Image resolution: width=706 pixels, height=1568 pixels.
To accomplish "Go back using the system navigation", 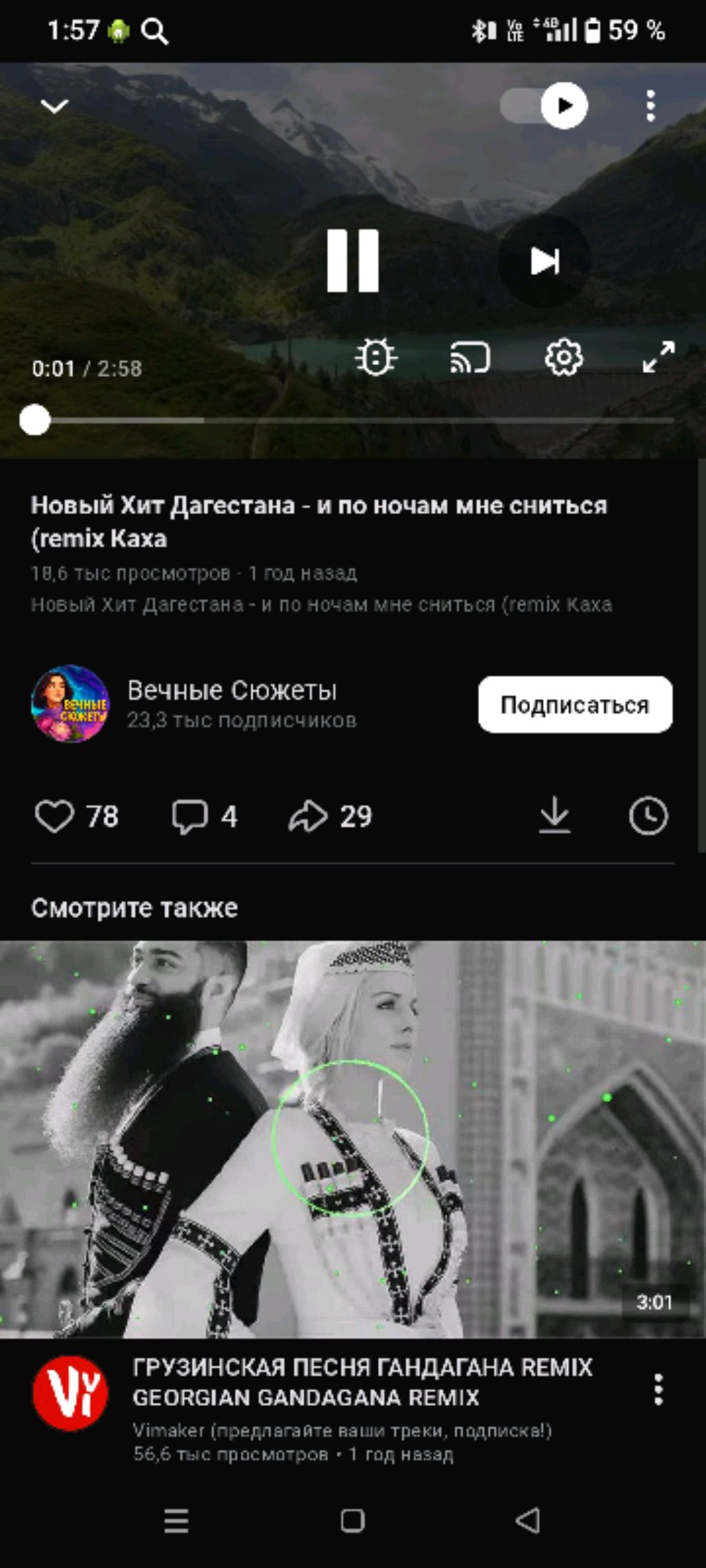I will pyautogui.click(x=528, y=1520).
